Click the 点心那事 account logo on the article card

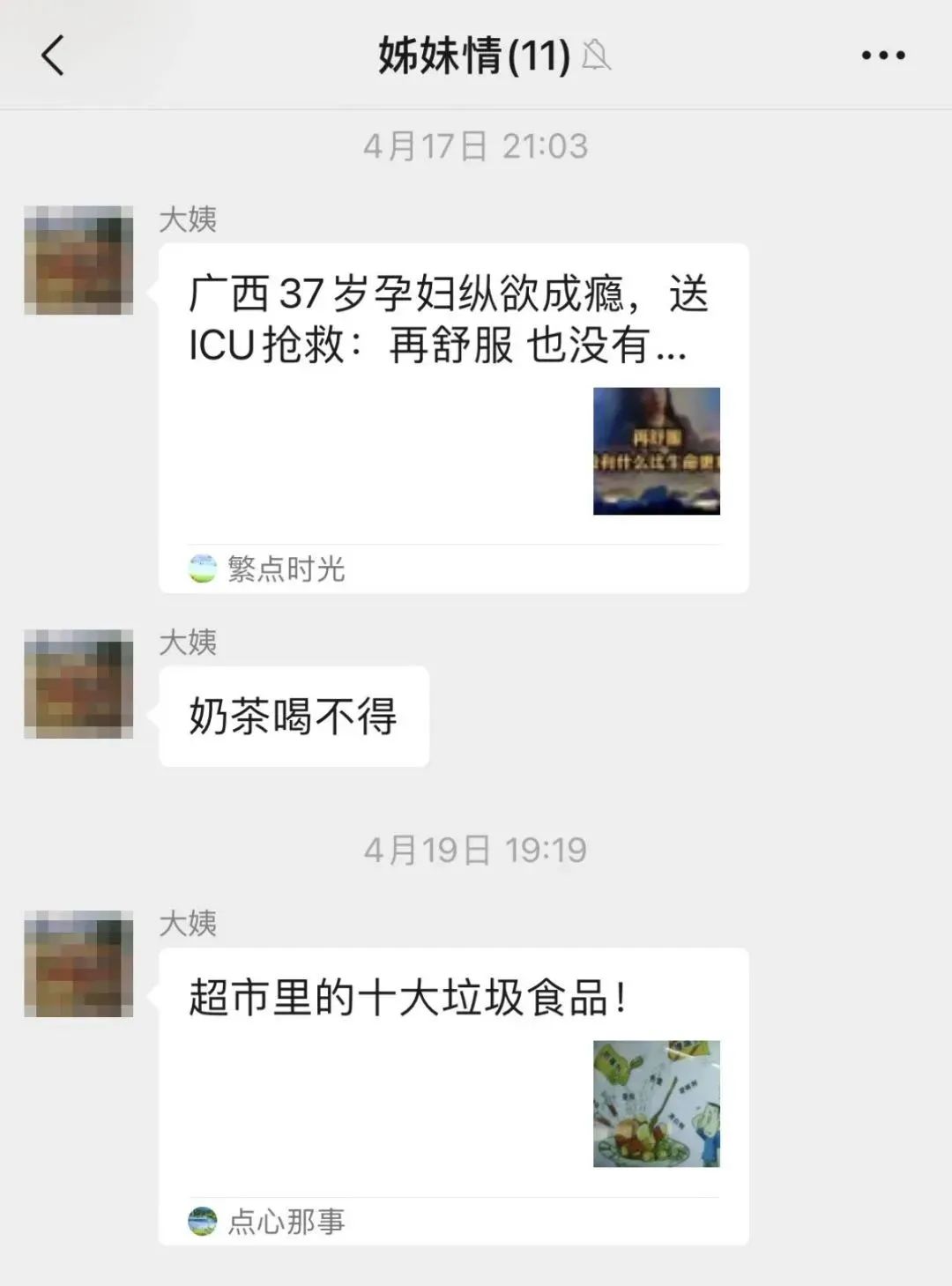coord(203,1221)
